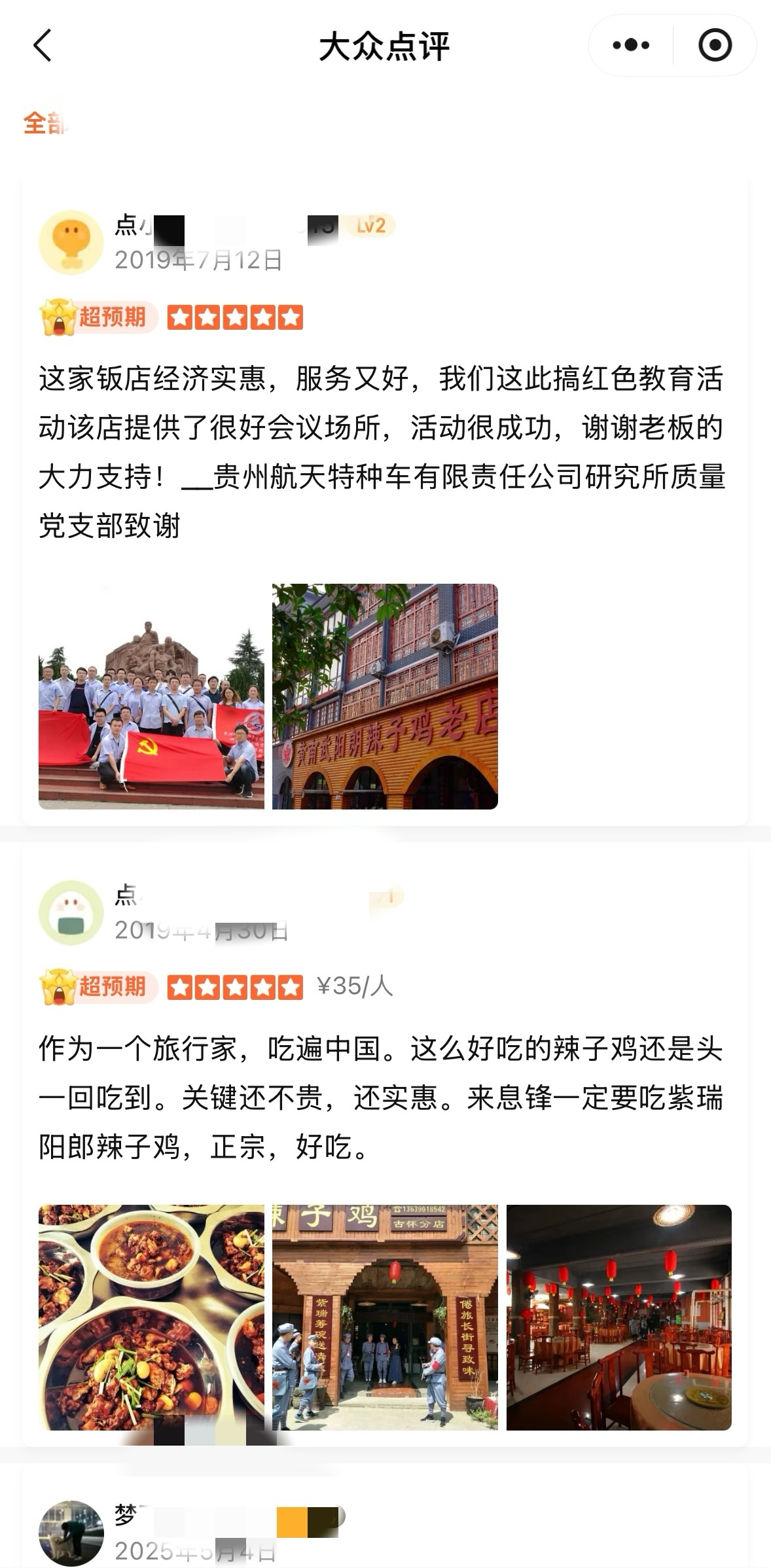This screenshot has width=771, height=1568.
Task: Go back using the top-left arrow
Action: click(43, 46)
